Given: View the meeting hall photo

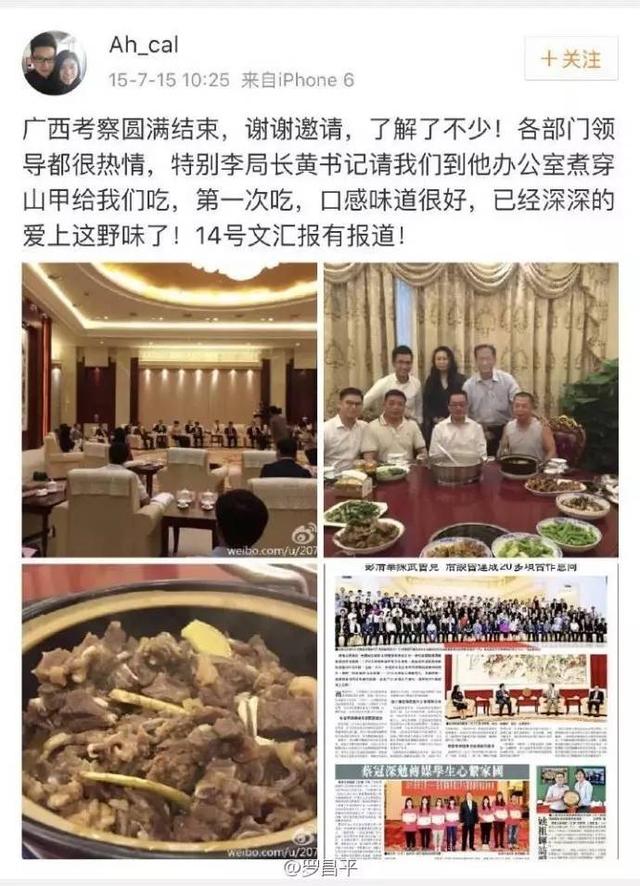Looking at the screenshot, I should pyautogui.click(x=169, y=409).
